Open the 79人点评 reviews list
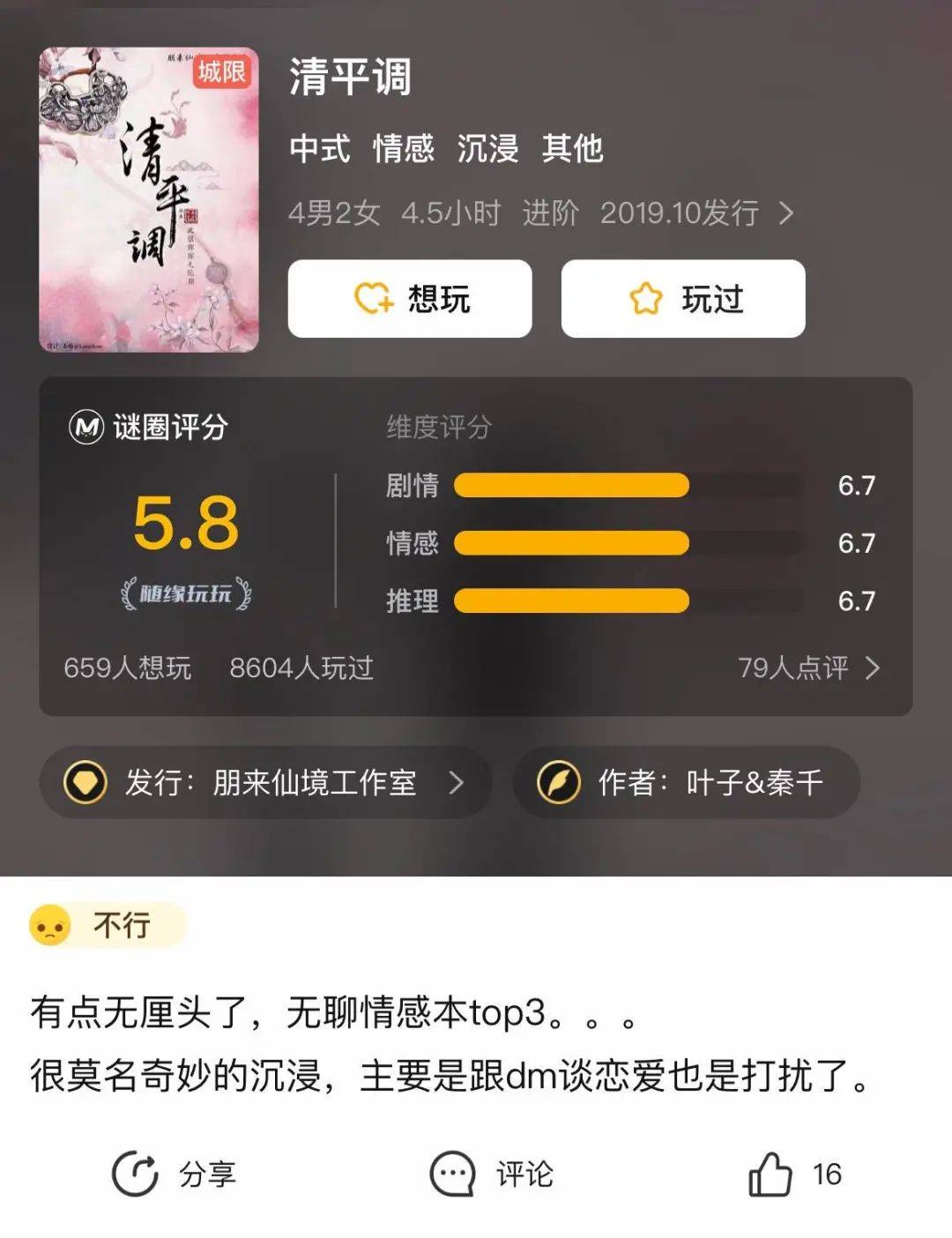This screenshot has width=952, height=1238. pos(807,667)
